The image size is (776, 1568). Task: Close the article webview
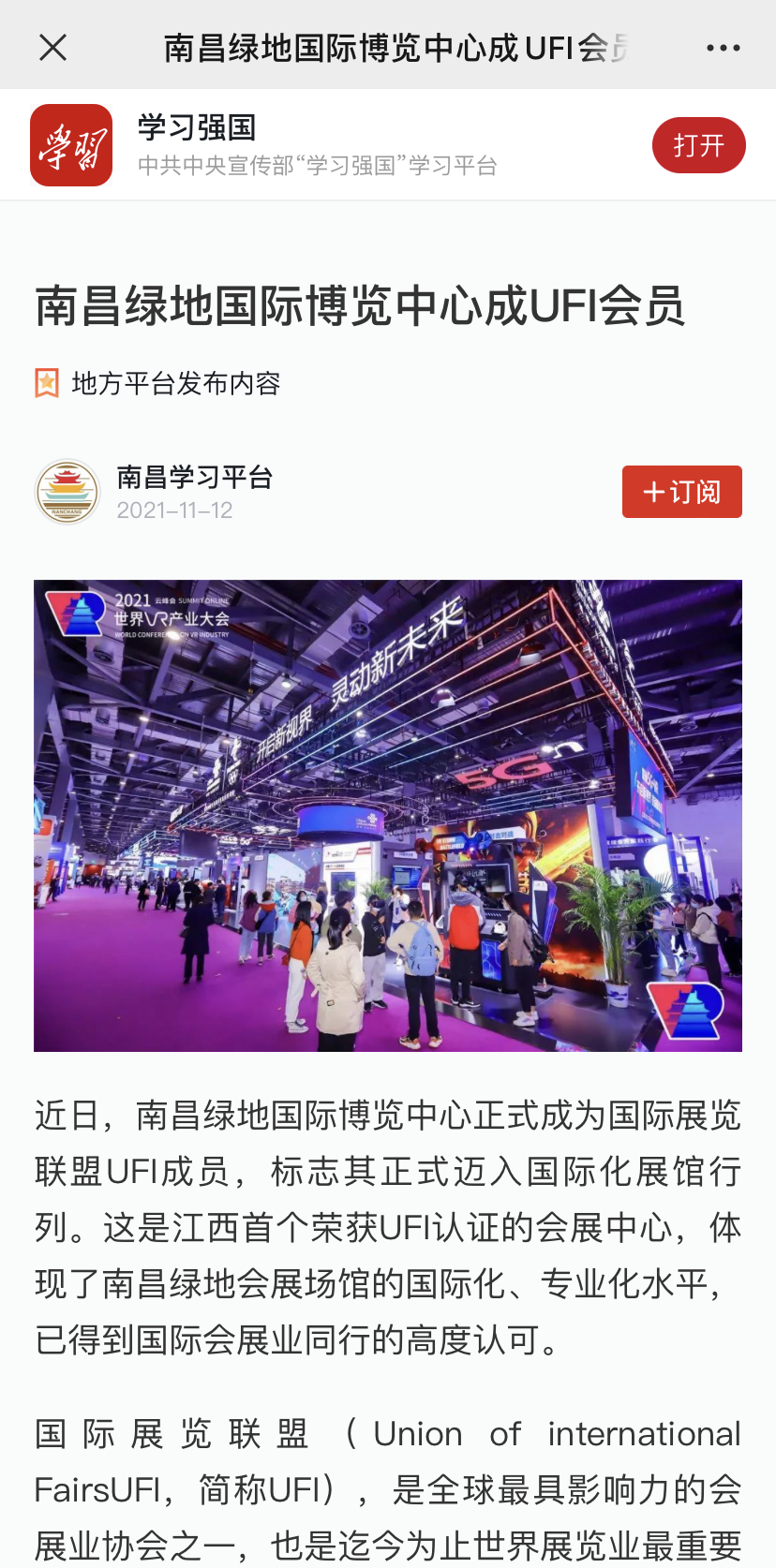(x=53, y=47)
